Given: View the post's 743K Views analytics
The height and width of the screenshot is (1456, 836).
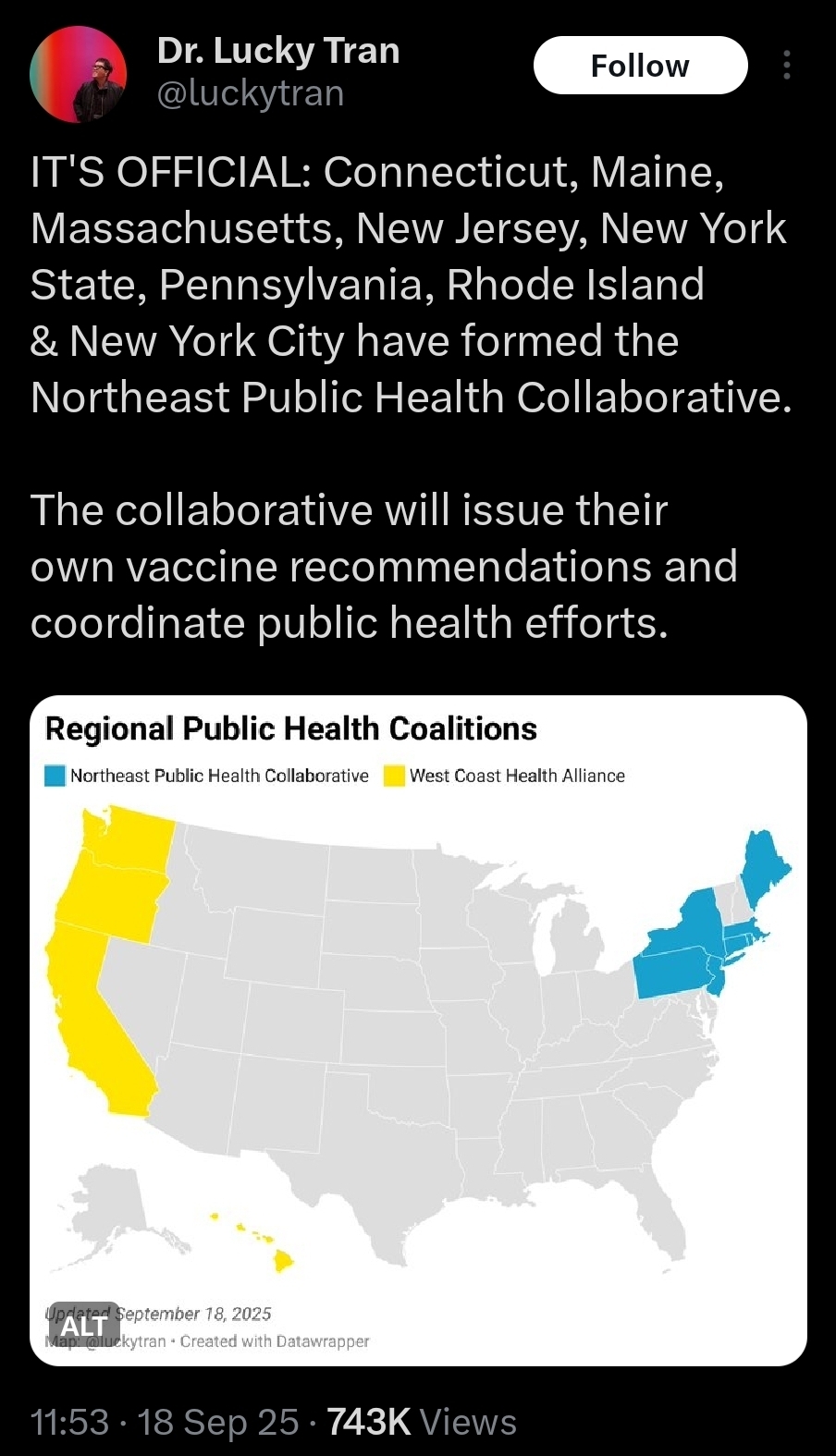Looking at the screenshot, I should coord(422,1422).
